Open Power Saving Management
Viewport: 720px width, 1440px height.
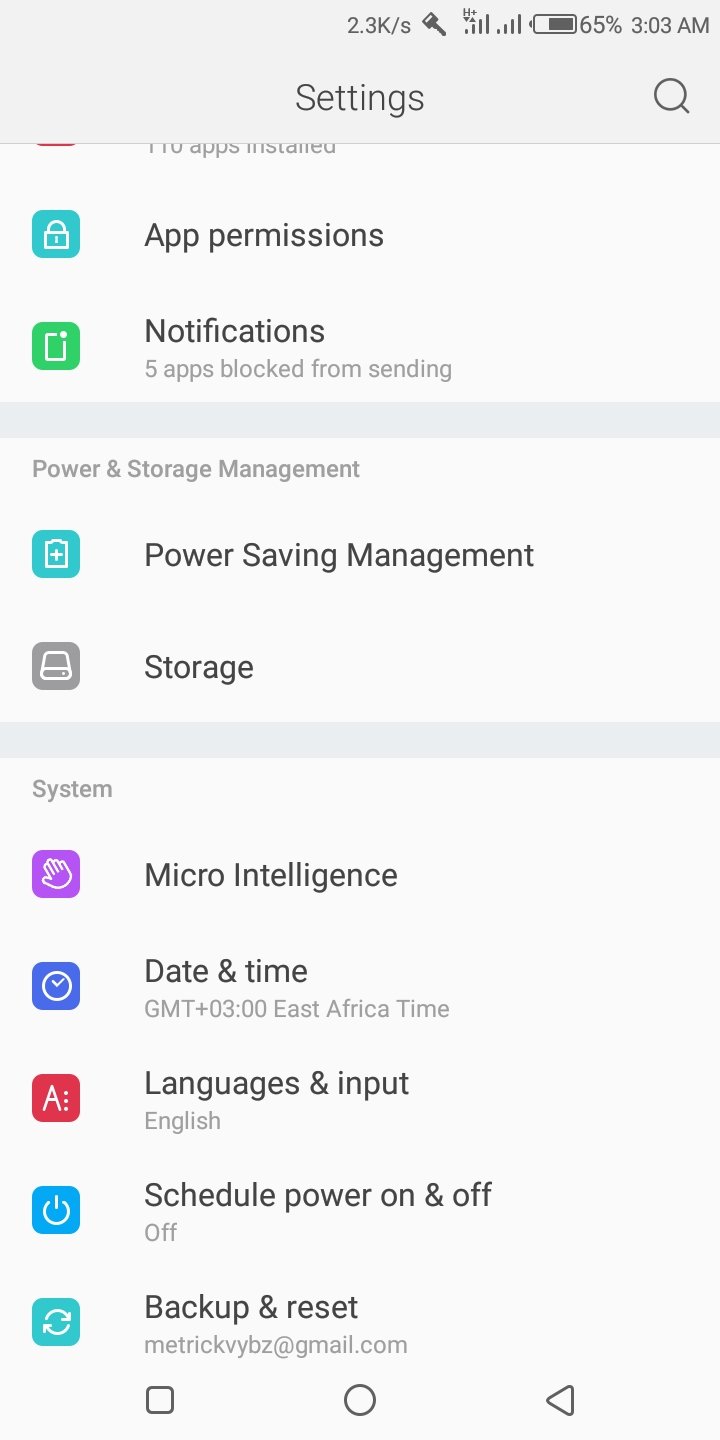[x=360, y=555]
